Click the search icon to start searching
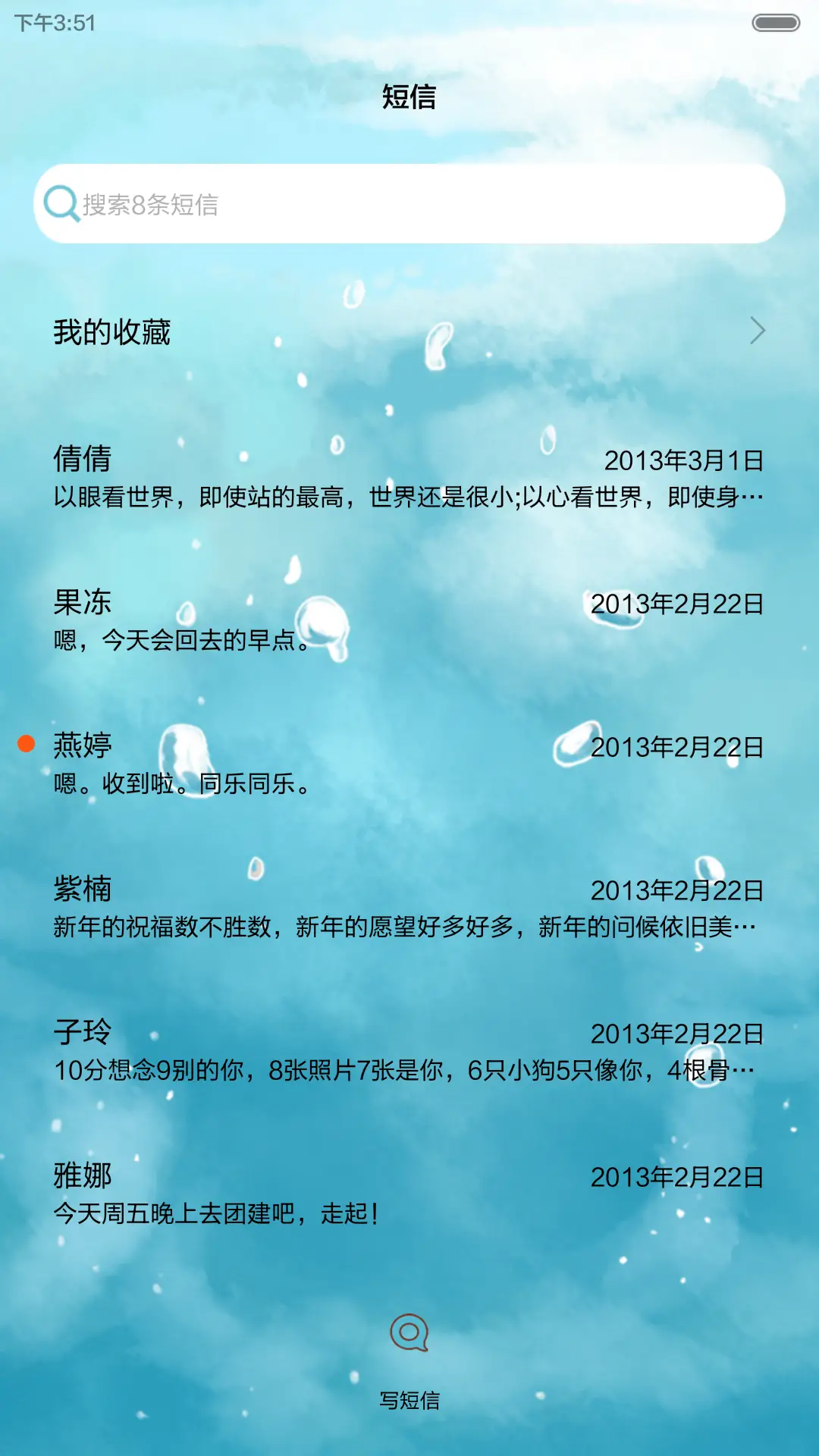This screenshot has height=1456, width=819. pyautogui.click(x=62, y=202)
